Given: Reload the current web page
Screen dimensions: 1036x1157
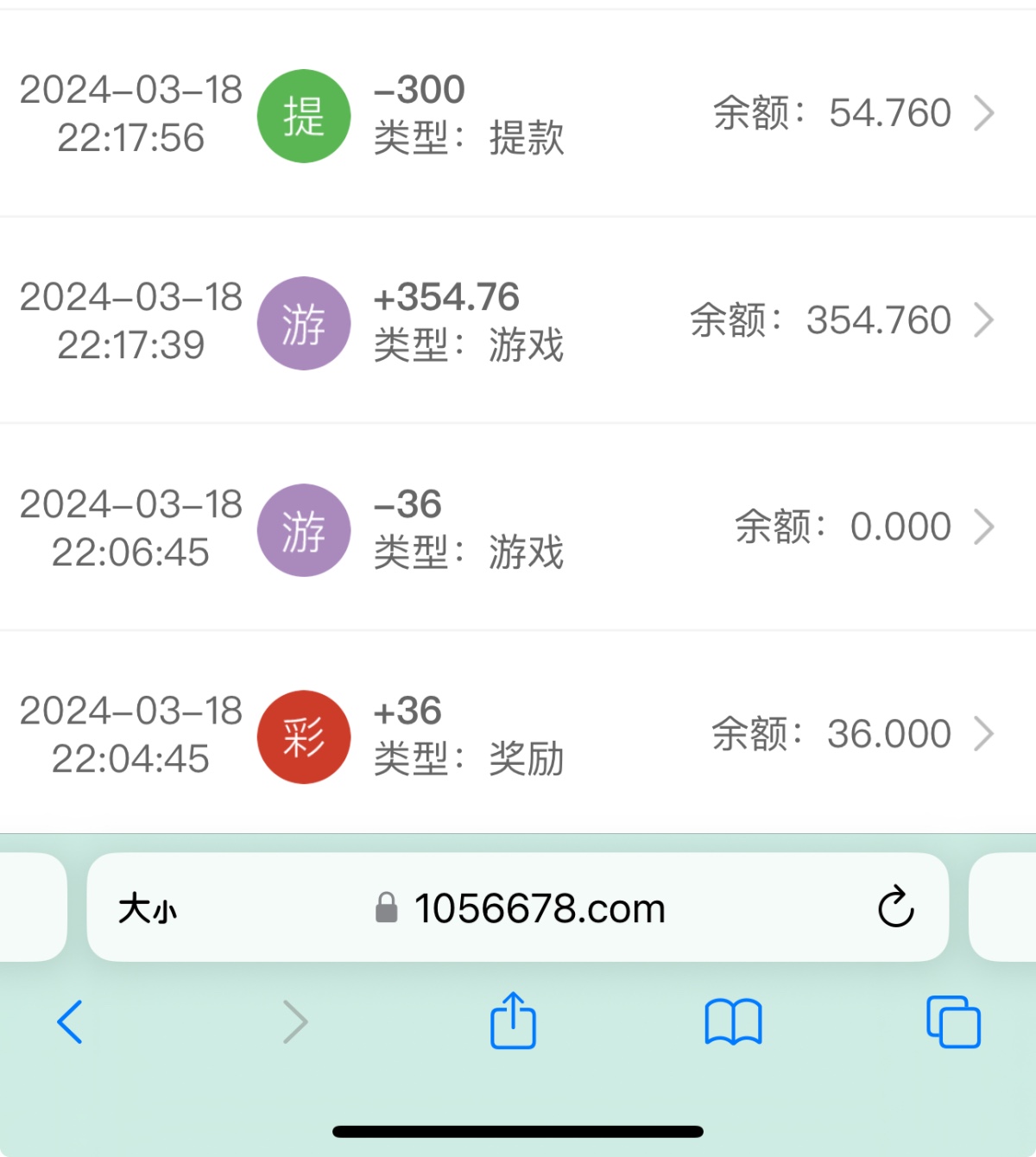Looking at the screenshot, I should click(895, 907).
